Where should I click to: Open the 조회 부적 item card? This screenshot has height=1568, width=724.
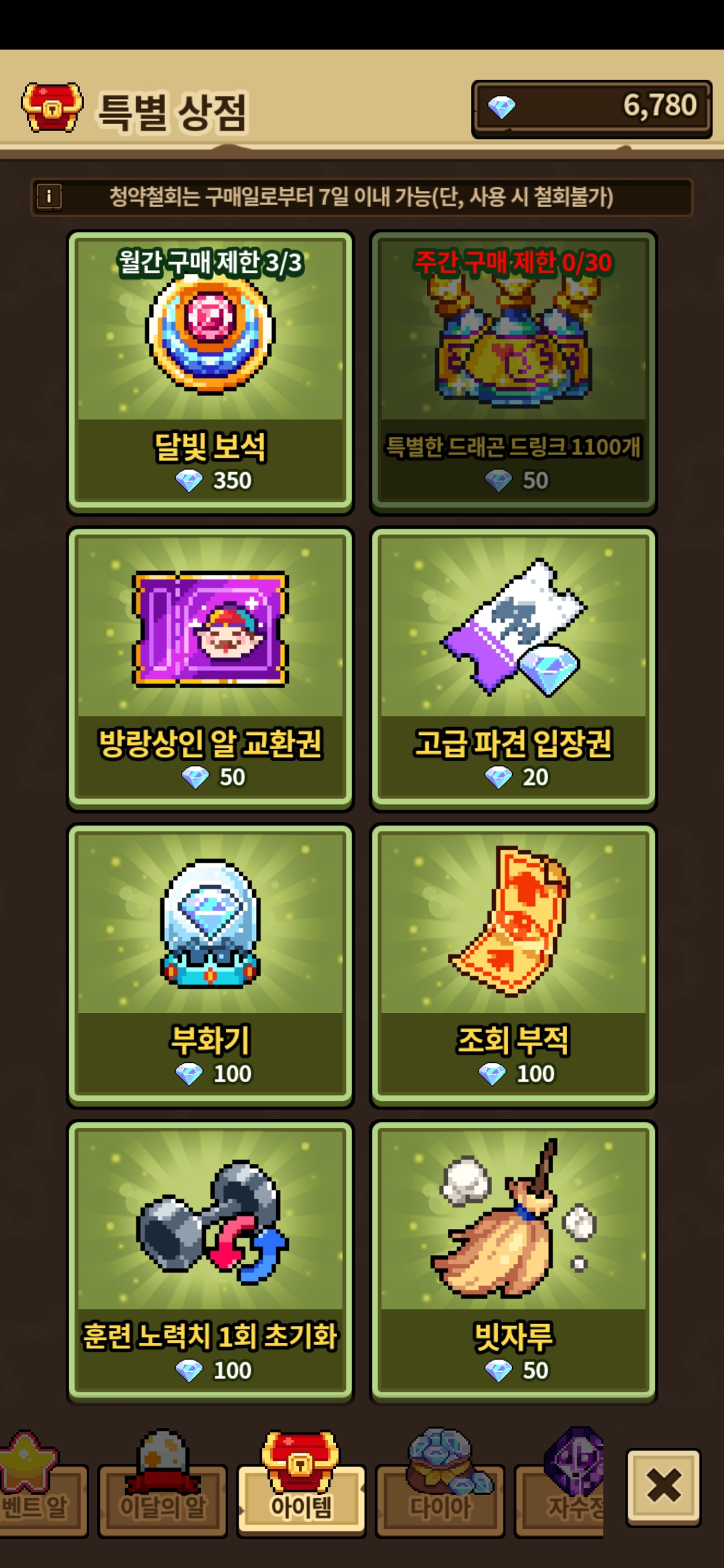[x=514, y=966]
